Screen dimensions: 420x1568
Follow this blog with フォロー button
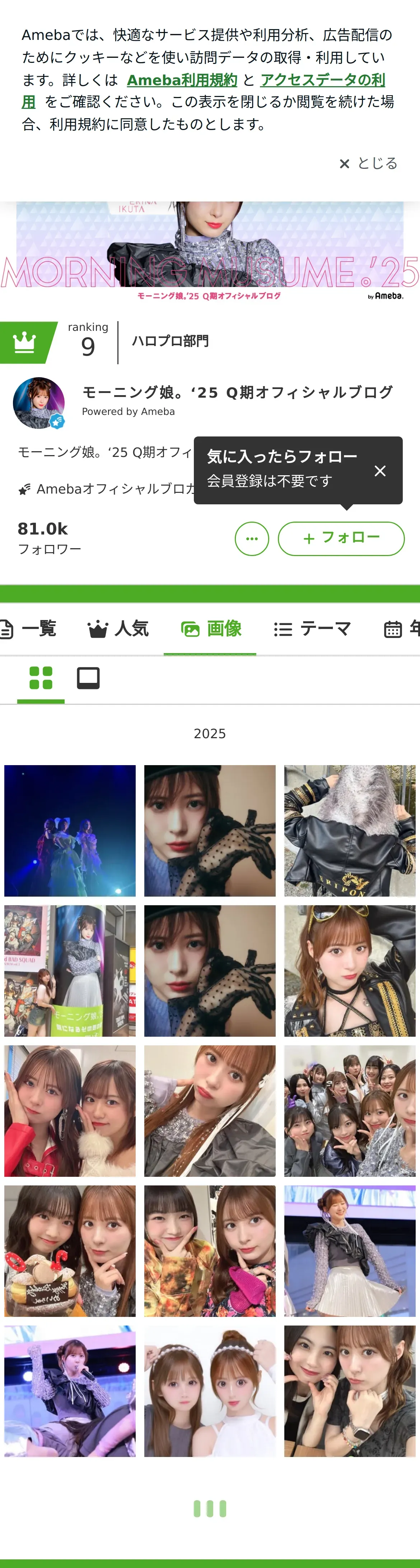341,539
